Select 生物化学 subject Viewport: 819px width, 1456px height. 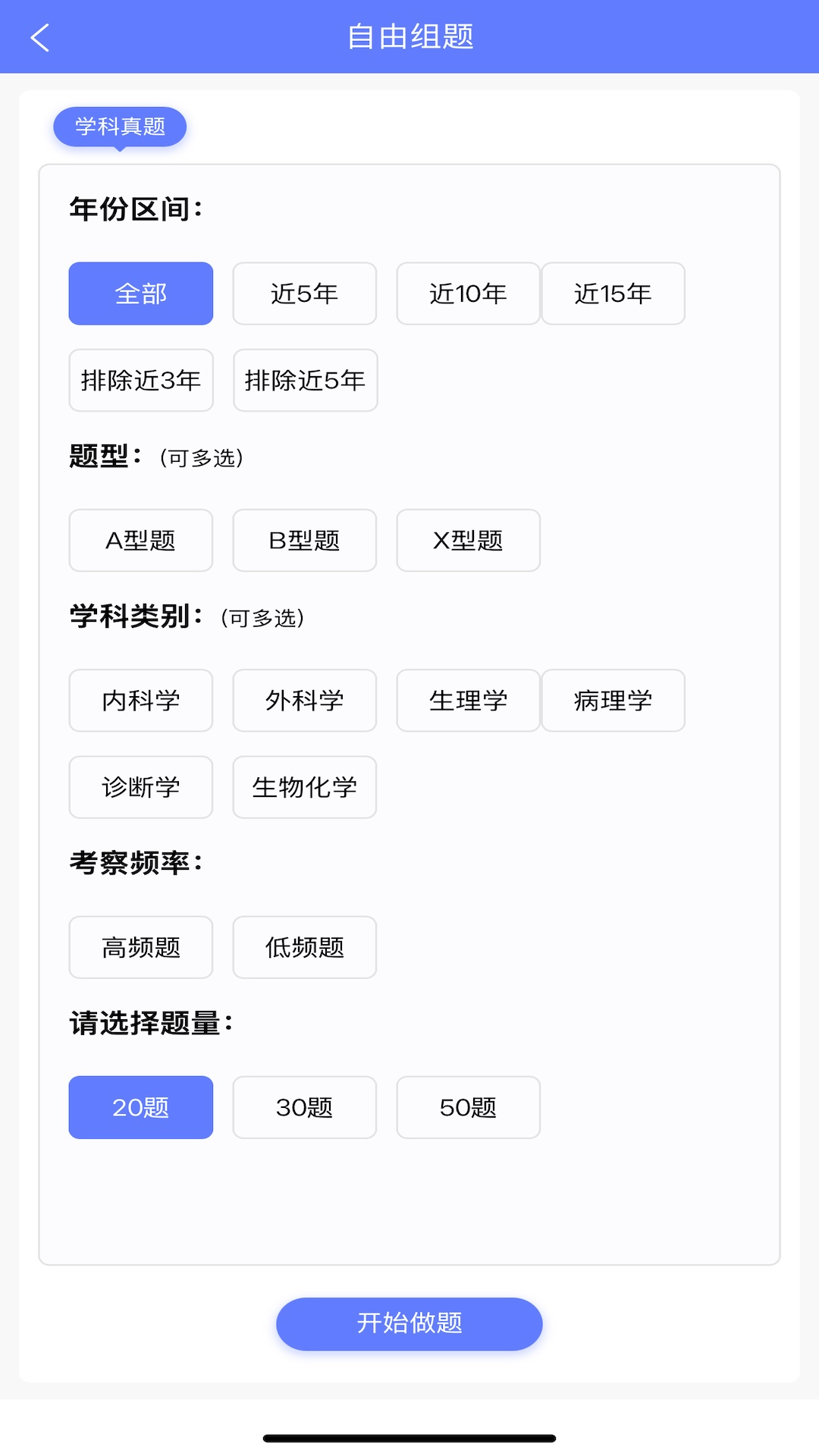coord(305,787)
